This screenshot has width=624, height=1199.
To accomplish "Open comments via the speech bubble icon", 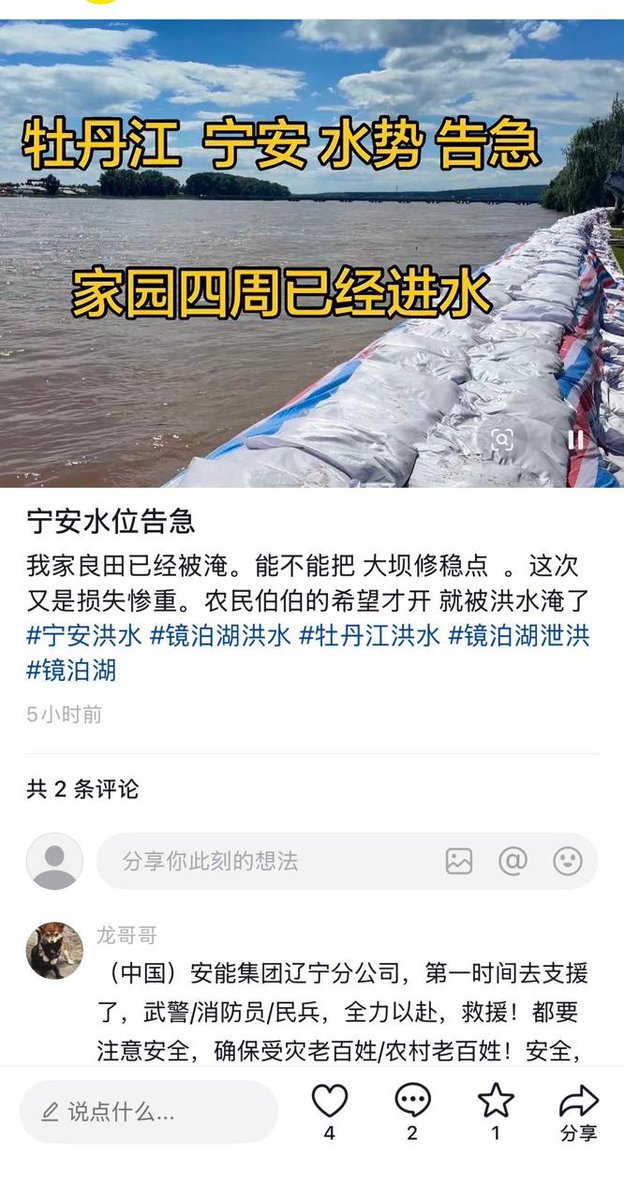I will [x=412, y=1102].
